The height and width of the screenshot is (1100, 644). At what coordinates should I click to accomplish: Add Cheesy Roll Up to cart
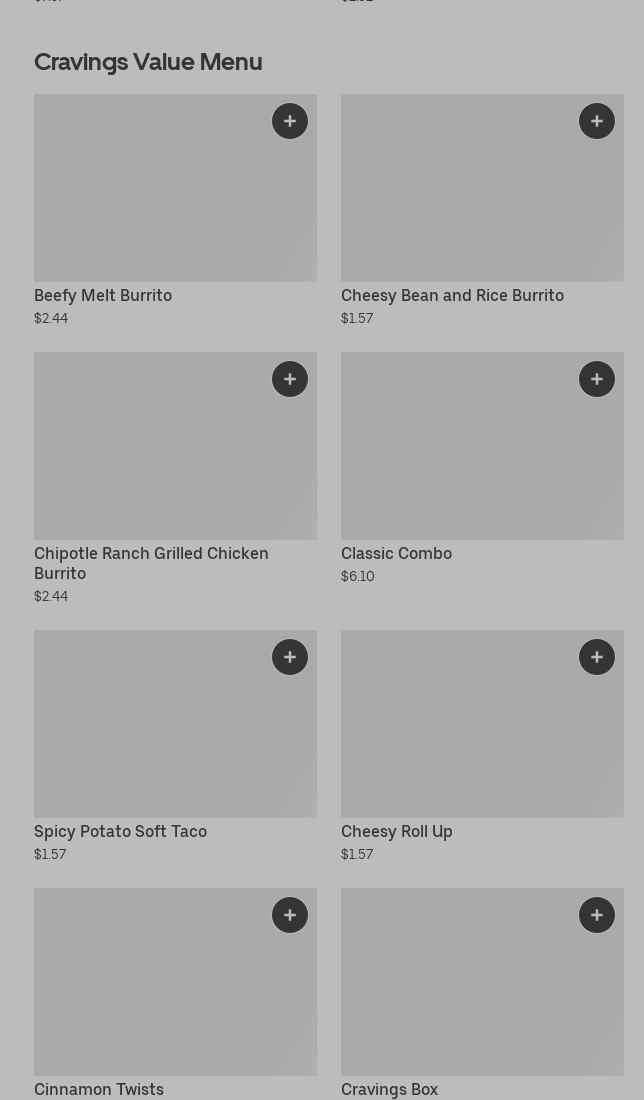click(597, 657)
